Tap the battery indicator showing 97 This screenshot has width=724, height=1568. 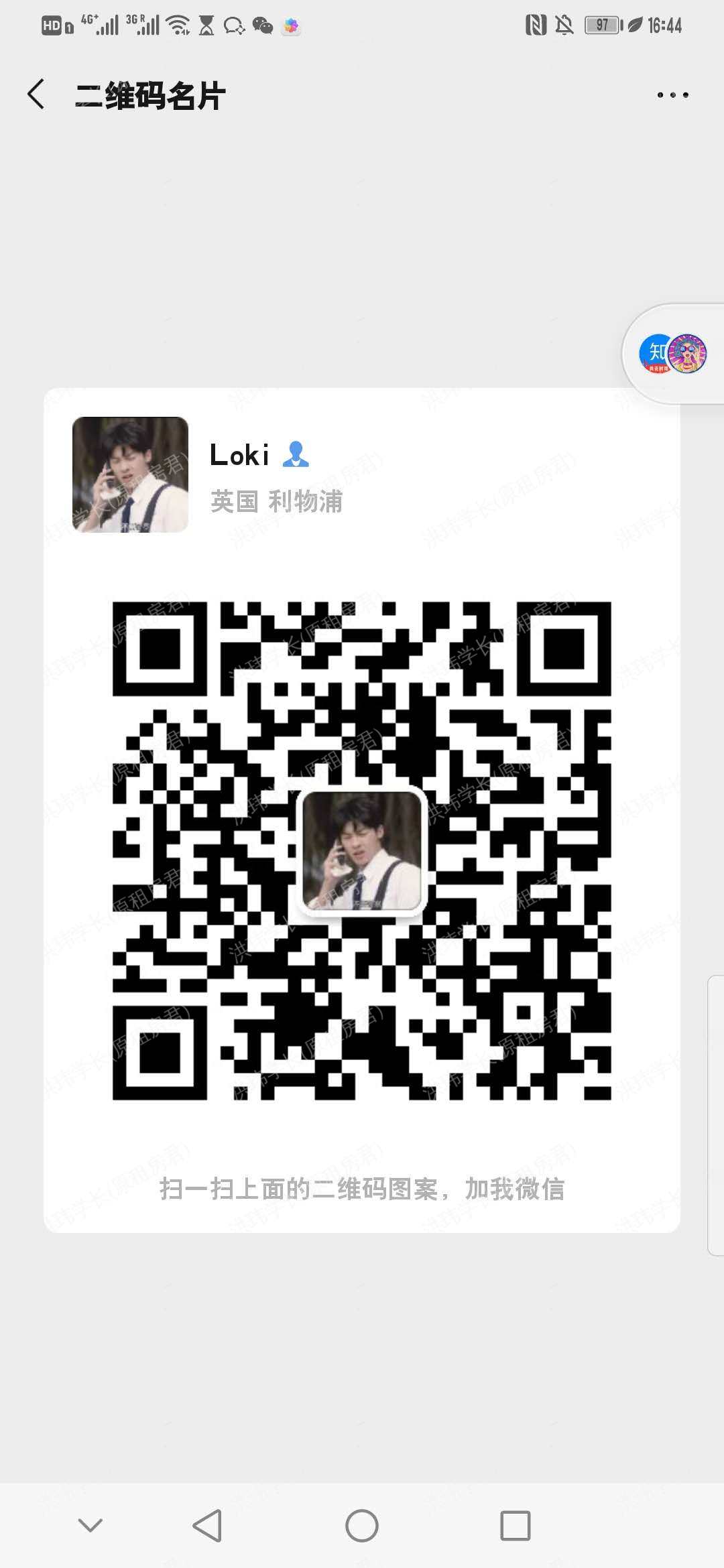click(x=603, y=25)
